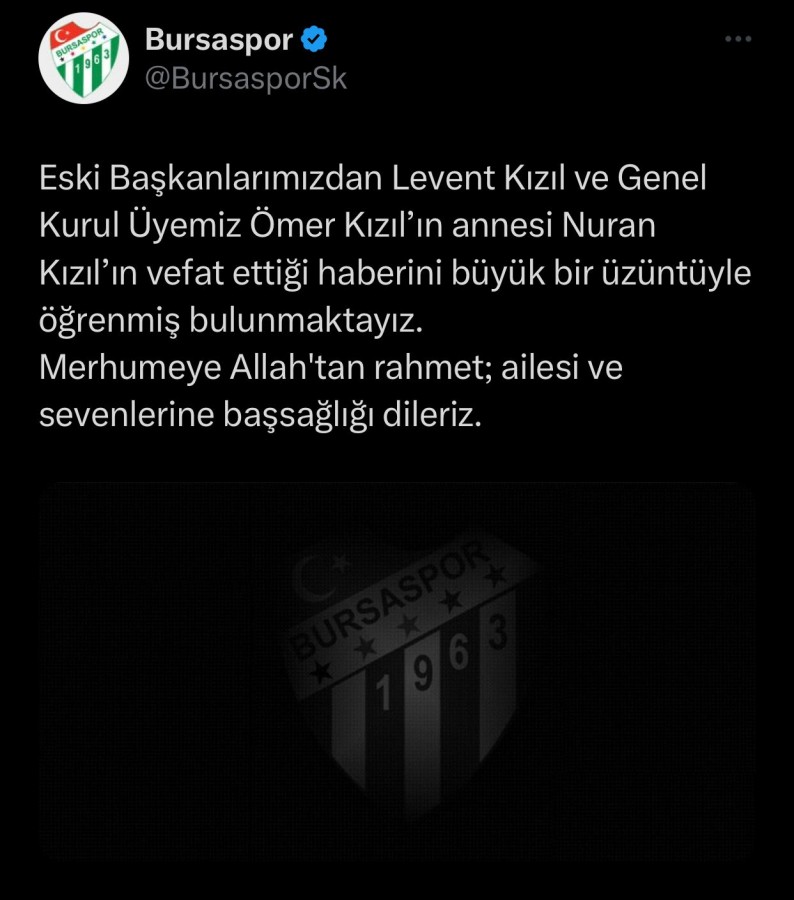Open the tweet's three-dot overflow menu
This screenshot has width=794, height=900.
tap(737, 39)
